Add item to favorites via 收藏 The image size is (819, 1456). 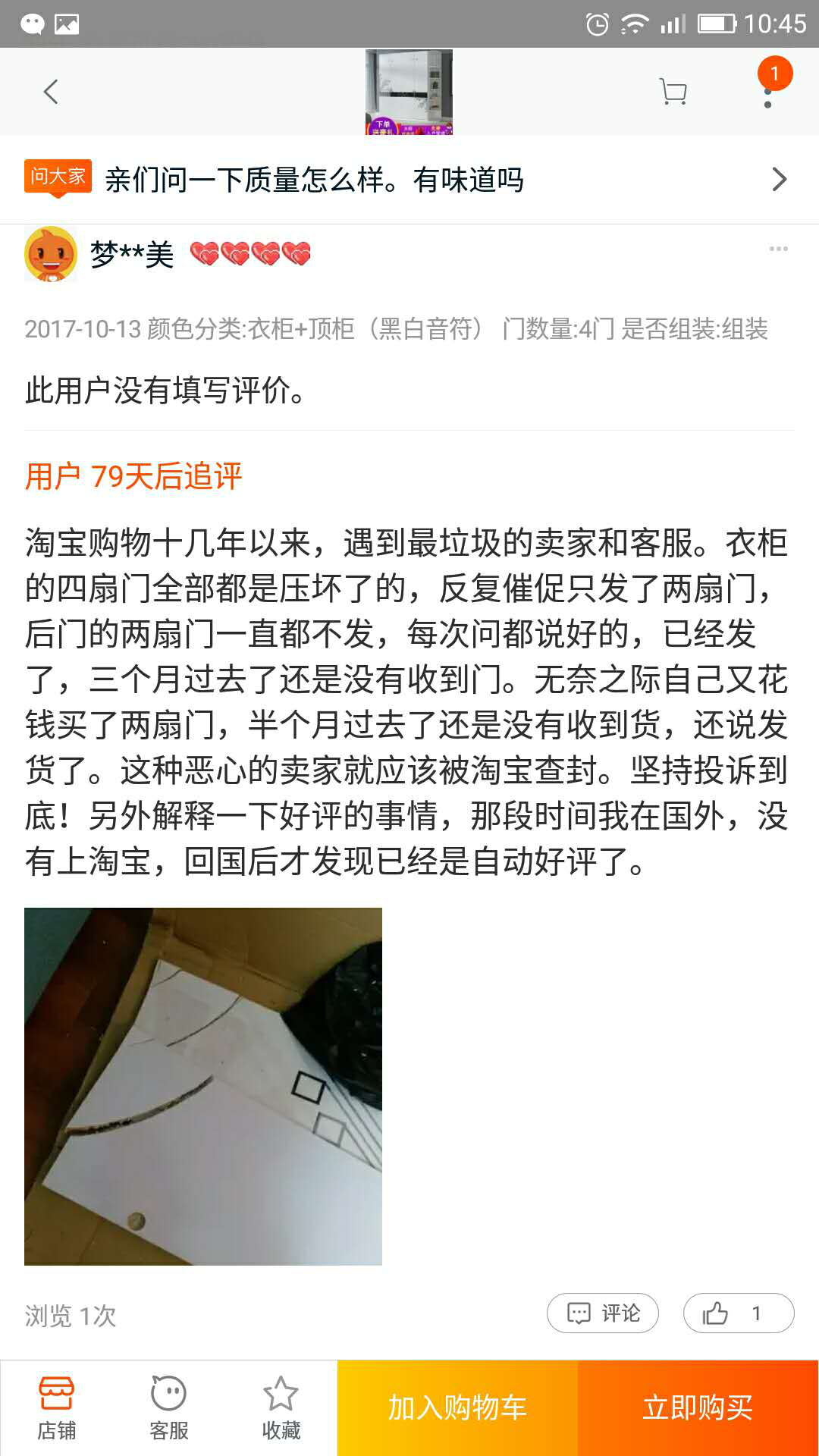point(281,1407)
